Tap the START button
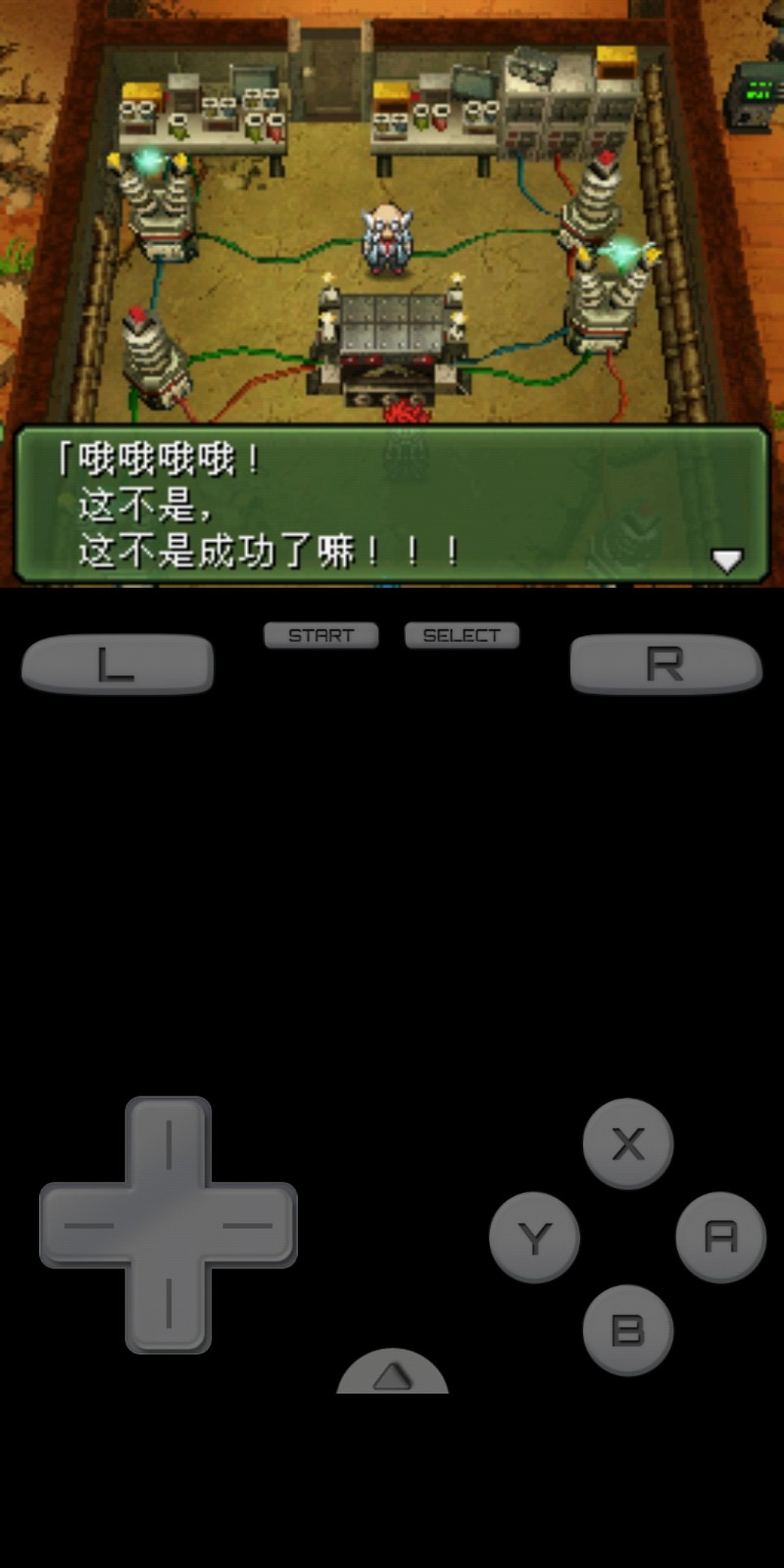784x1568 pixels. coord(321,635)
